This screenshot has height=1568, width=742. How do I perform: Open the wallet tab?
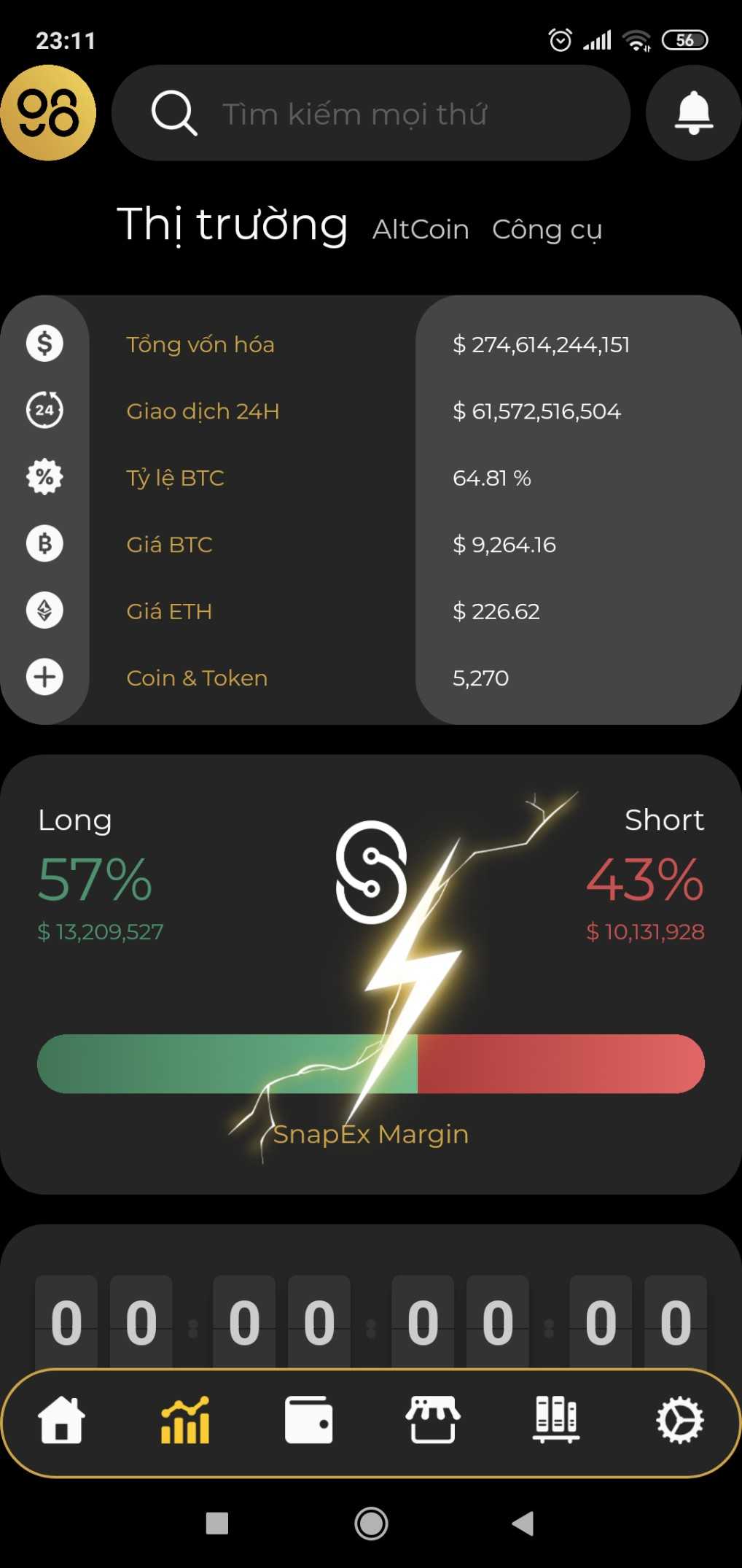pyautogui.click(x=308, y=1421)
